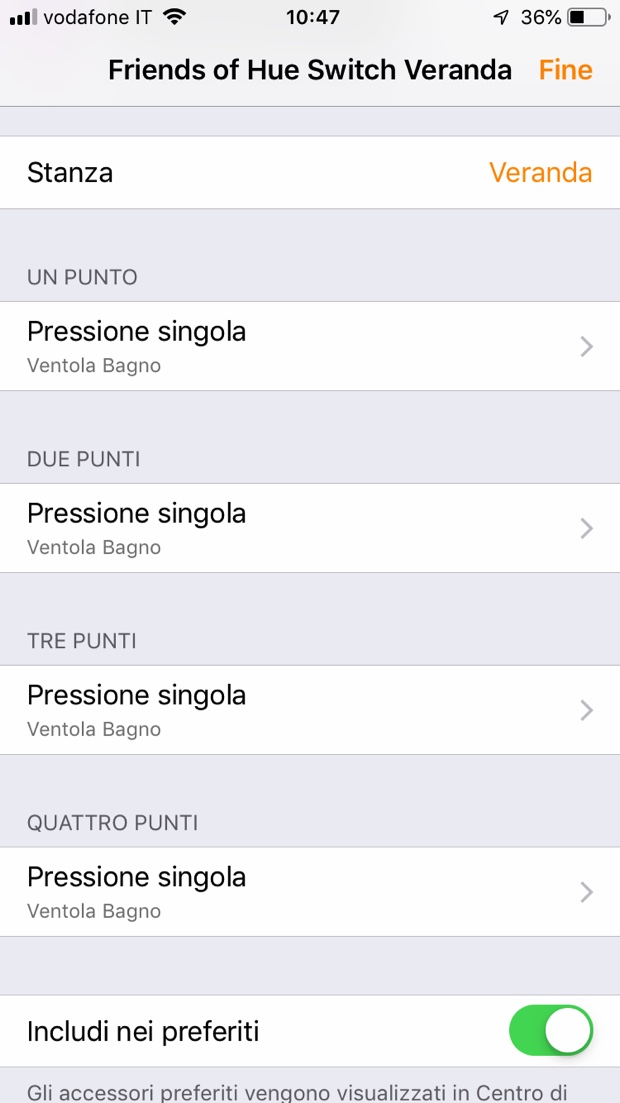This screenshot has width=620, height=1103.
Task: Open Pressione singola under Un Punto
Action: [x=310, y=346]
